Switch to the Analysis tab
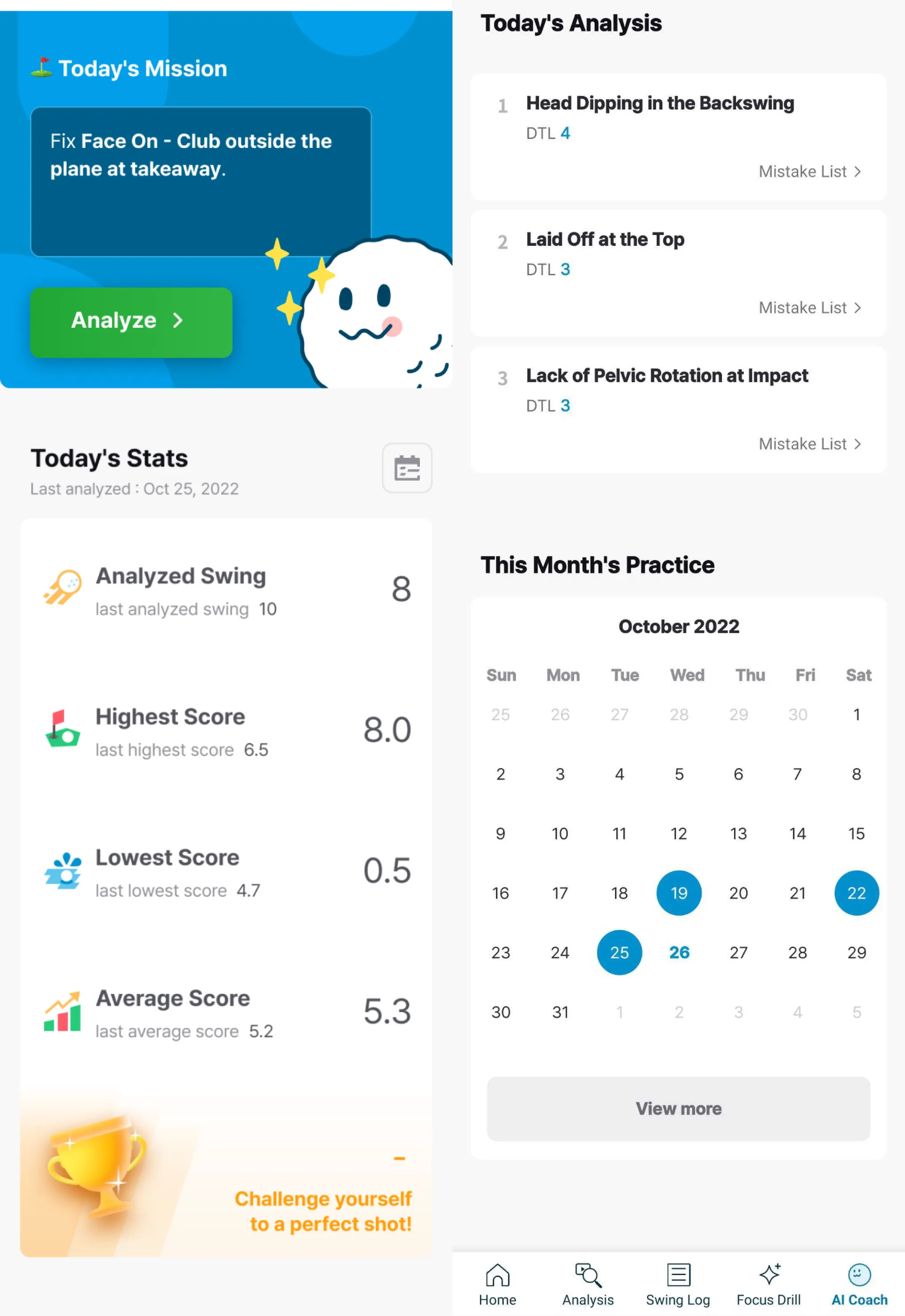Screen dimensions: 905x1316 click(587, 1284)
